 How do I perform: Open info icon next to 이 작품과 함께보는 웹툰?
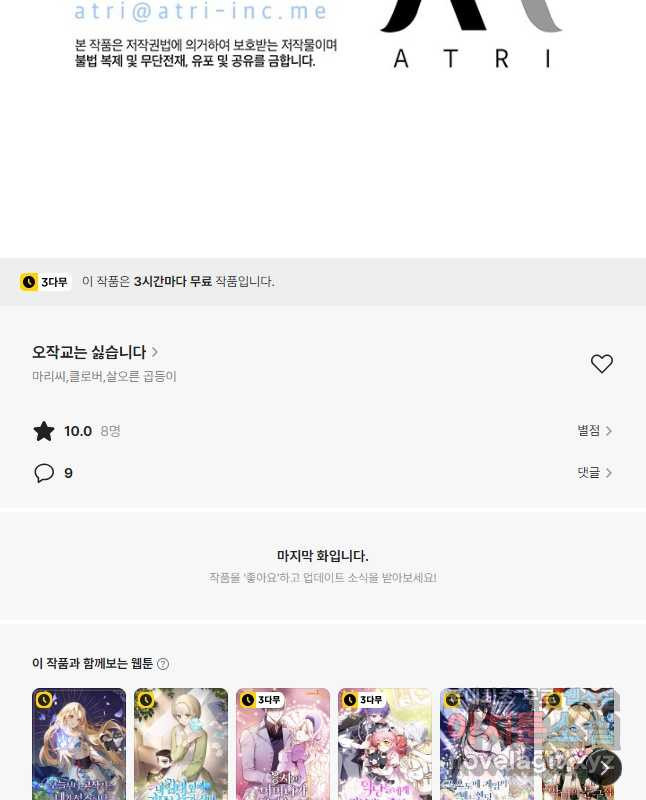(163, 664)
